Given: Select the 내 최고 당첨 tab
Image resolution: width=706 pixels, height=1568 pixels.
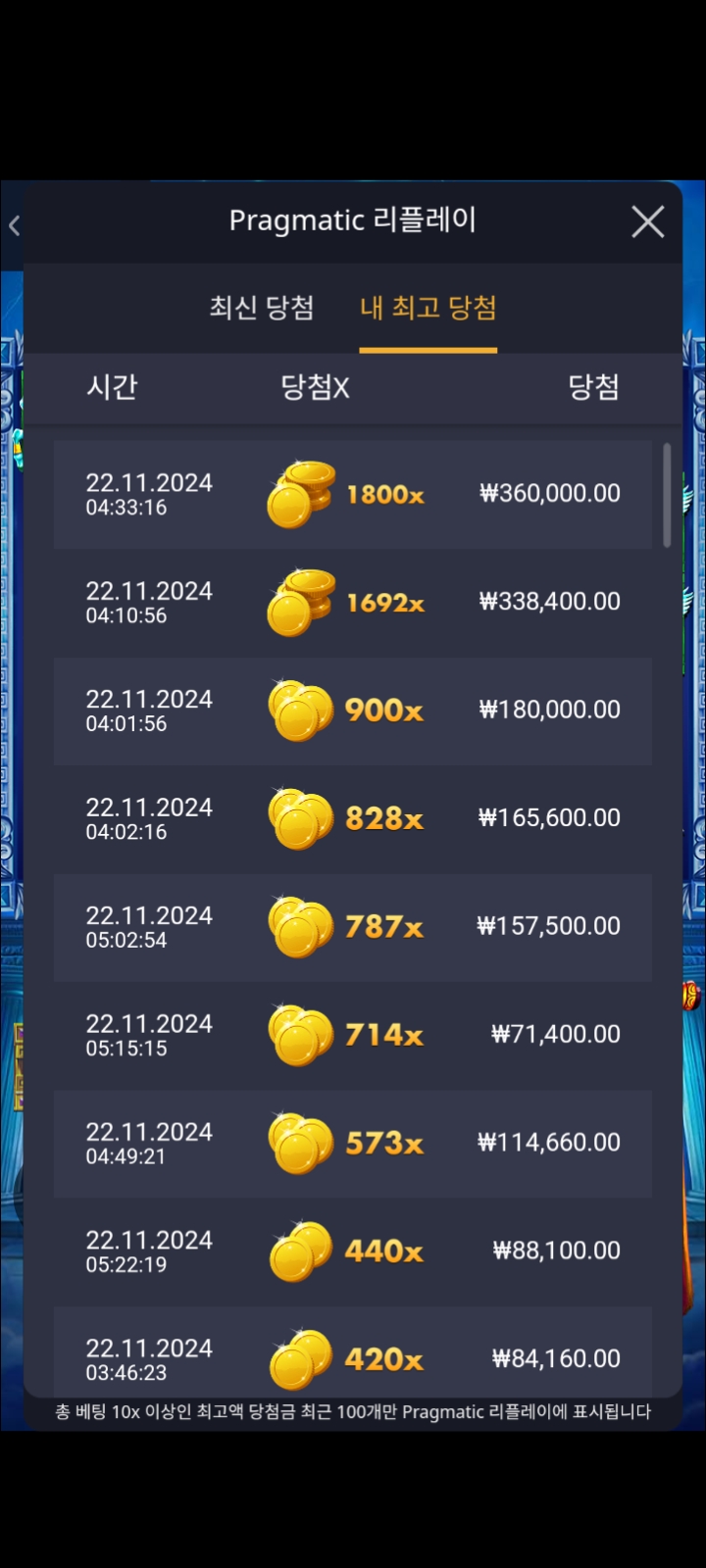Looking at the screenshot, I should 429,308.
